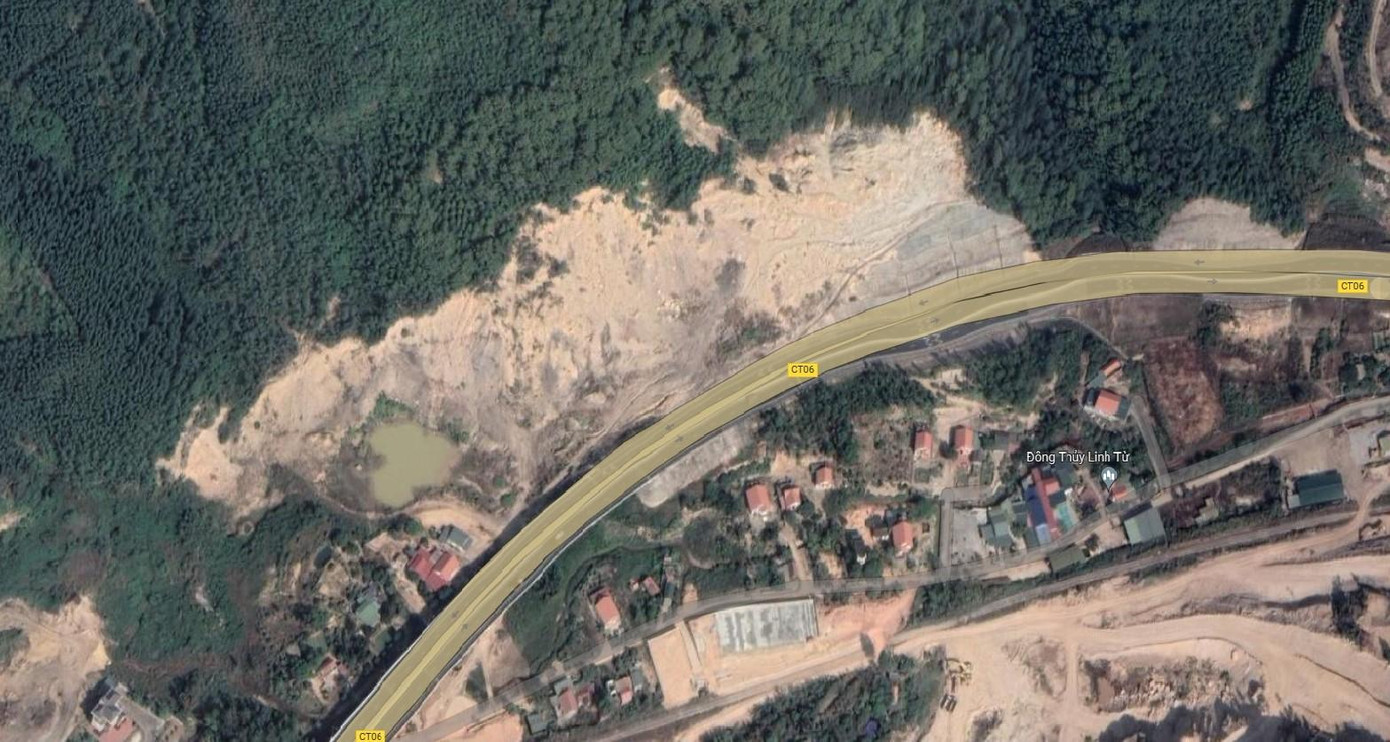This screenshot has width=1390, height=742.
Task: Open the Đông Thủy Linh Từ place marker
Action: point(1108,476)
